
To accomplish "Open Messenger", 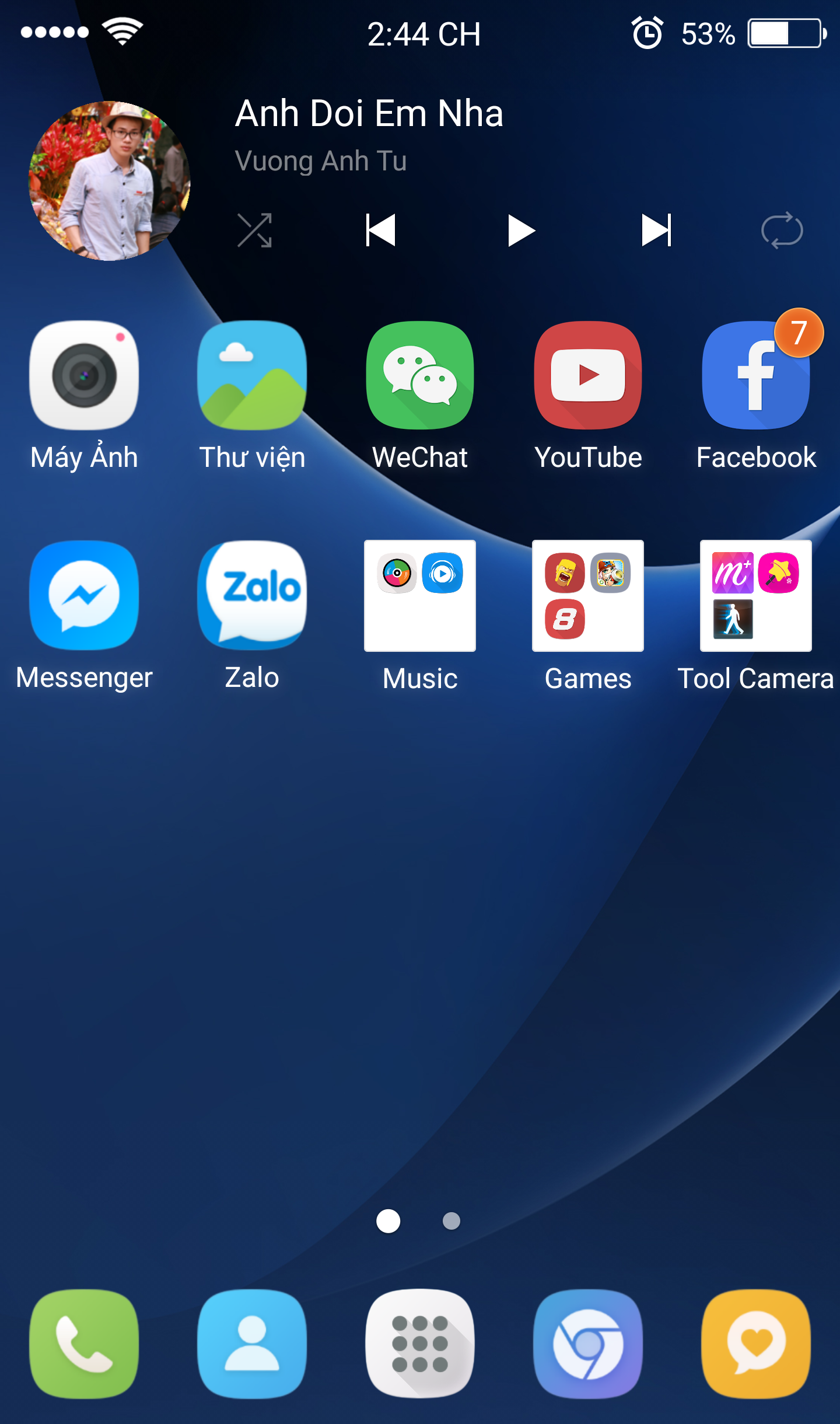I will click(x=85, y=596).
